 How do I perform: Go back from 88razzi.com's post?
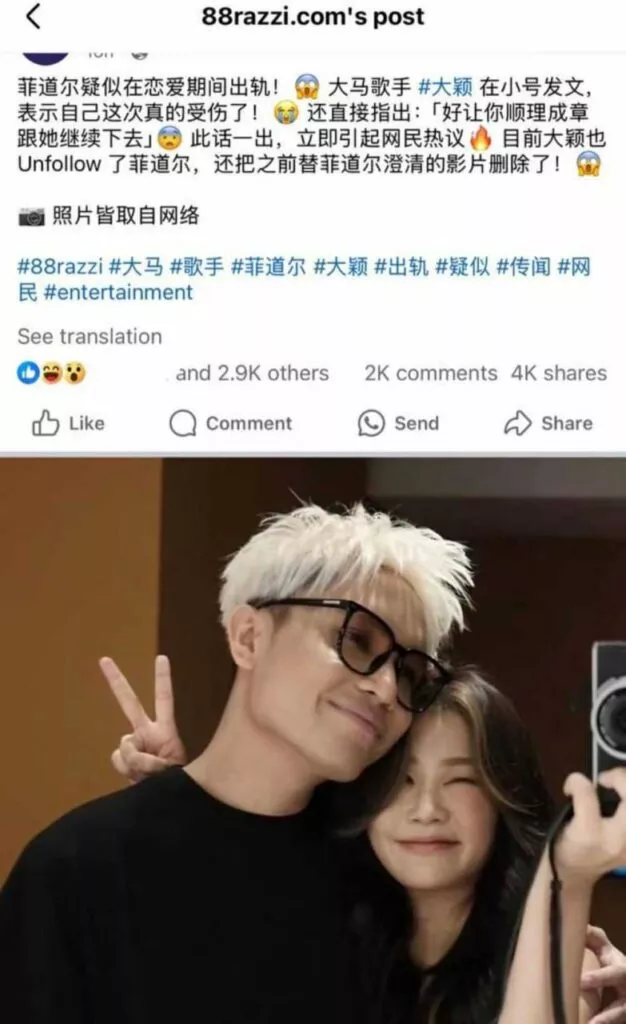34,17
